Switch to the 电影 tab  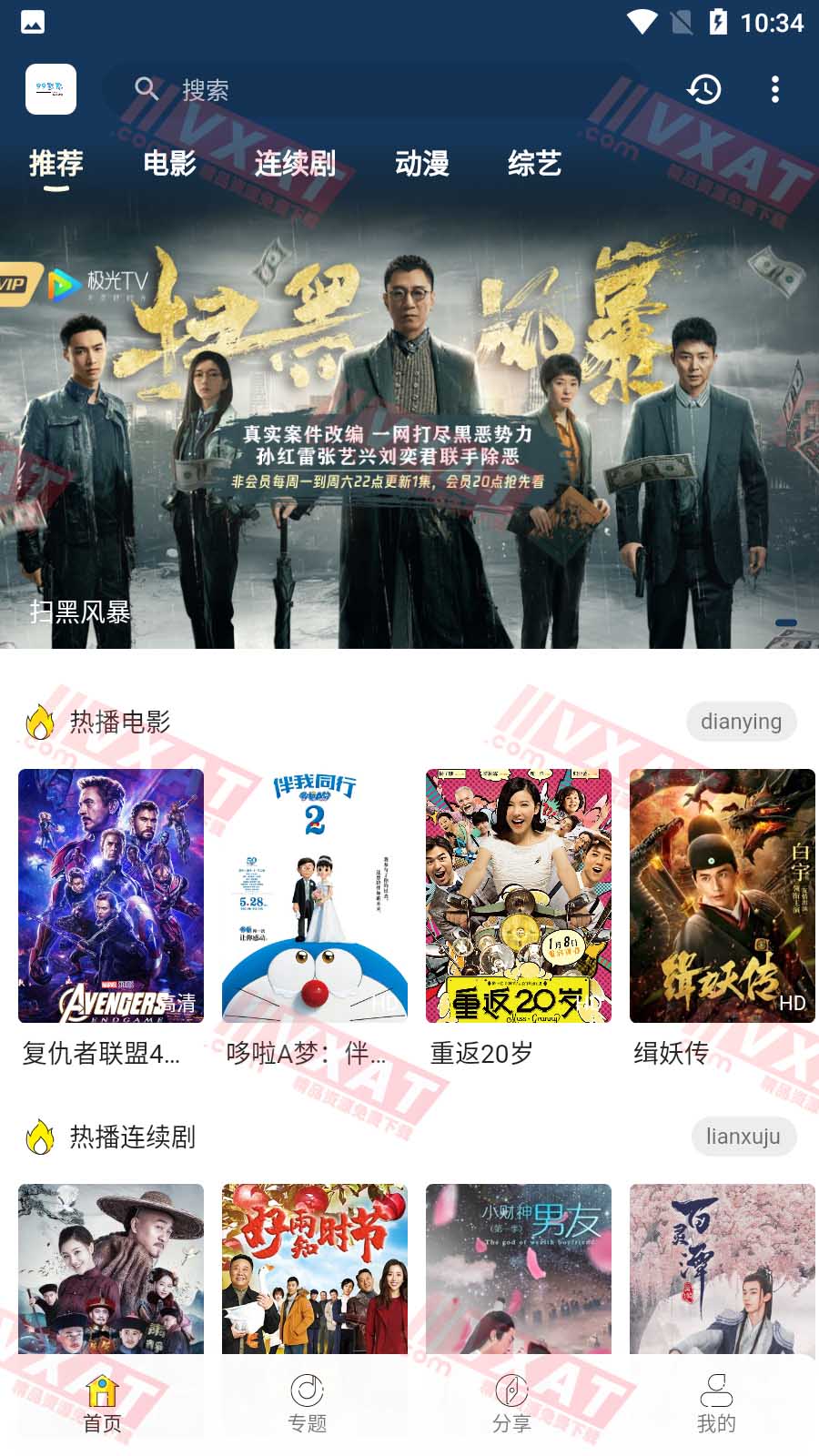click(170, 164)
